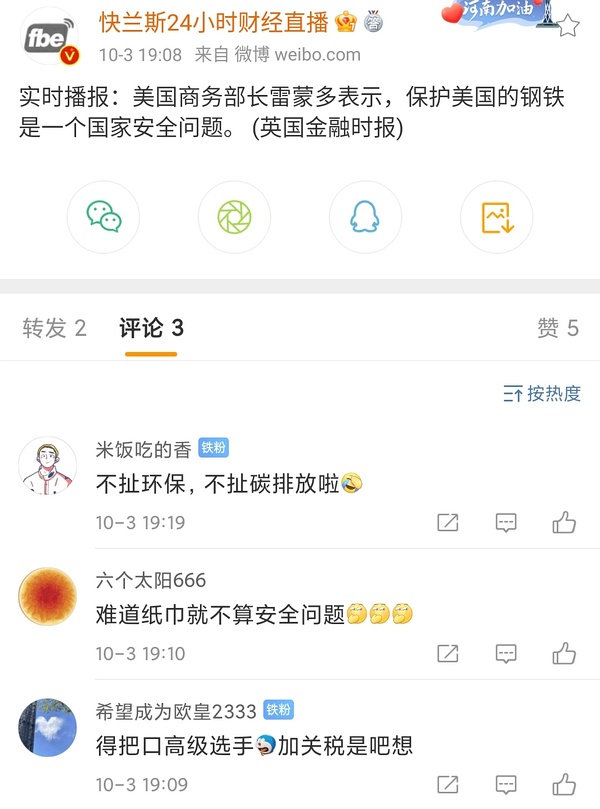Like 米饭吃的香's comment
Screen dimensions: 600x809
[564, 522]
